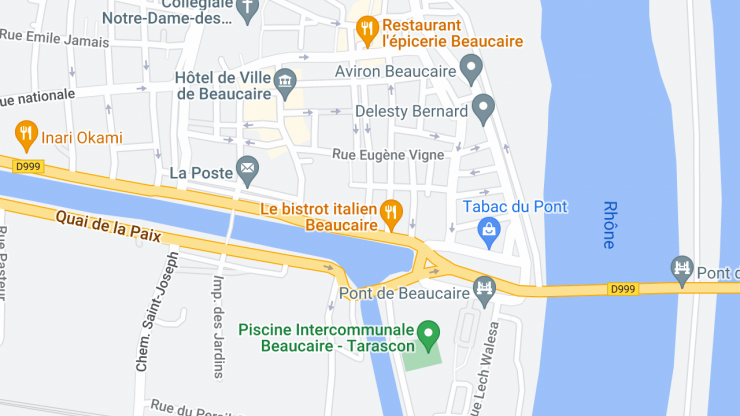Open La Poste mail marker

[x=246, y=170]
